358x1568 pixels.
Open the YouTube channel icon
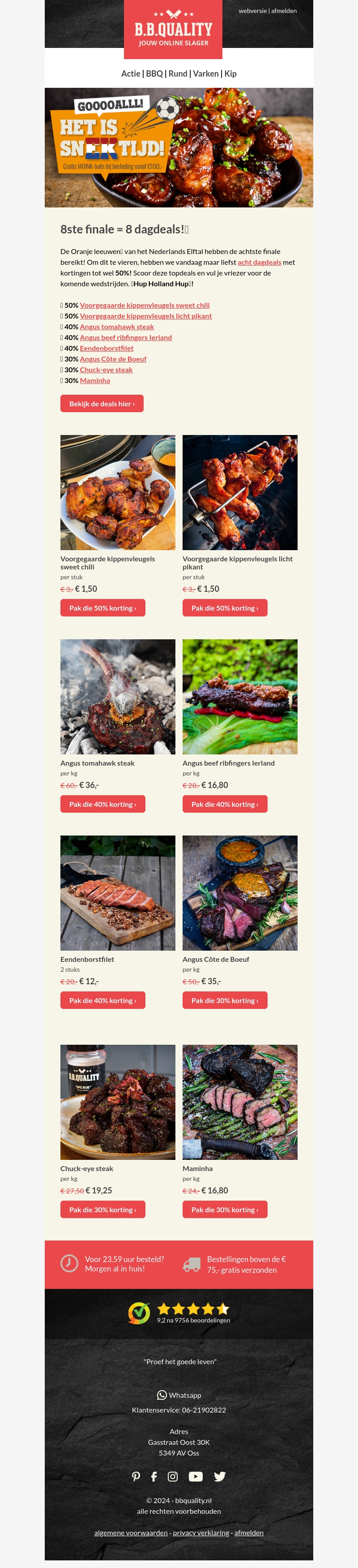[x=195, y=1476]
